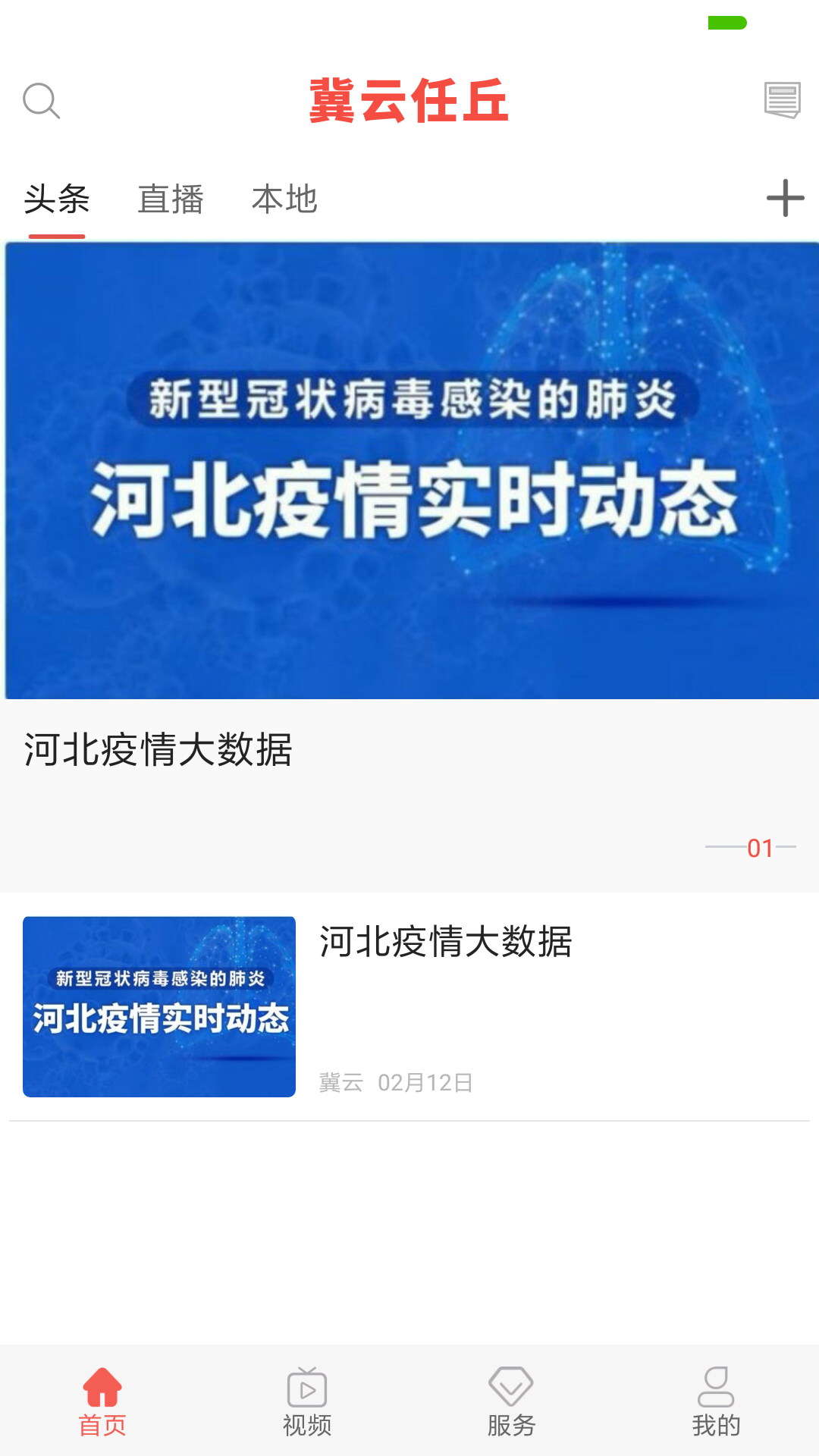Open the 本地 local news tab
819x1456 pixels.
click(x=286, y=199)
